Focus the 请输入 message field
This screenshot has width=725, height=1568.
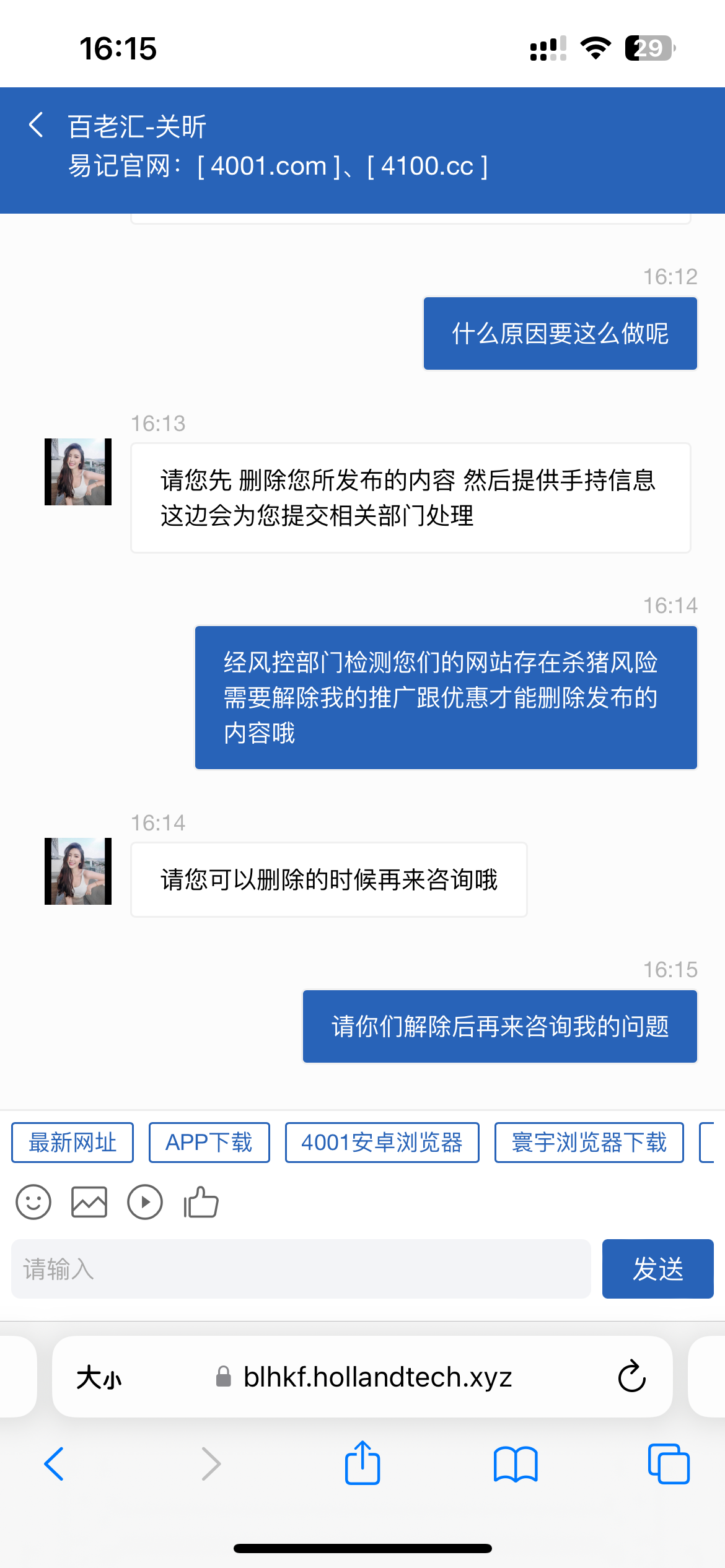pos(301,1269)
